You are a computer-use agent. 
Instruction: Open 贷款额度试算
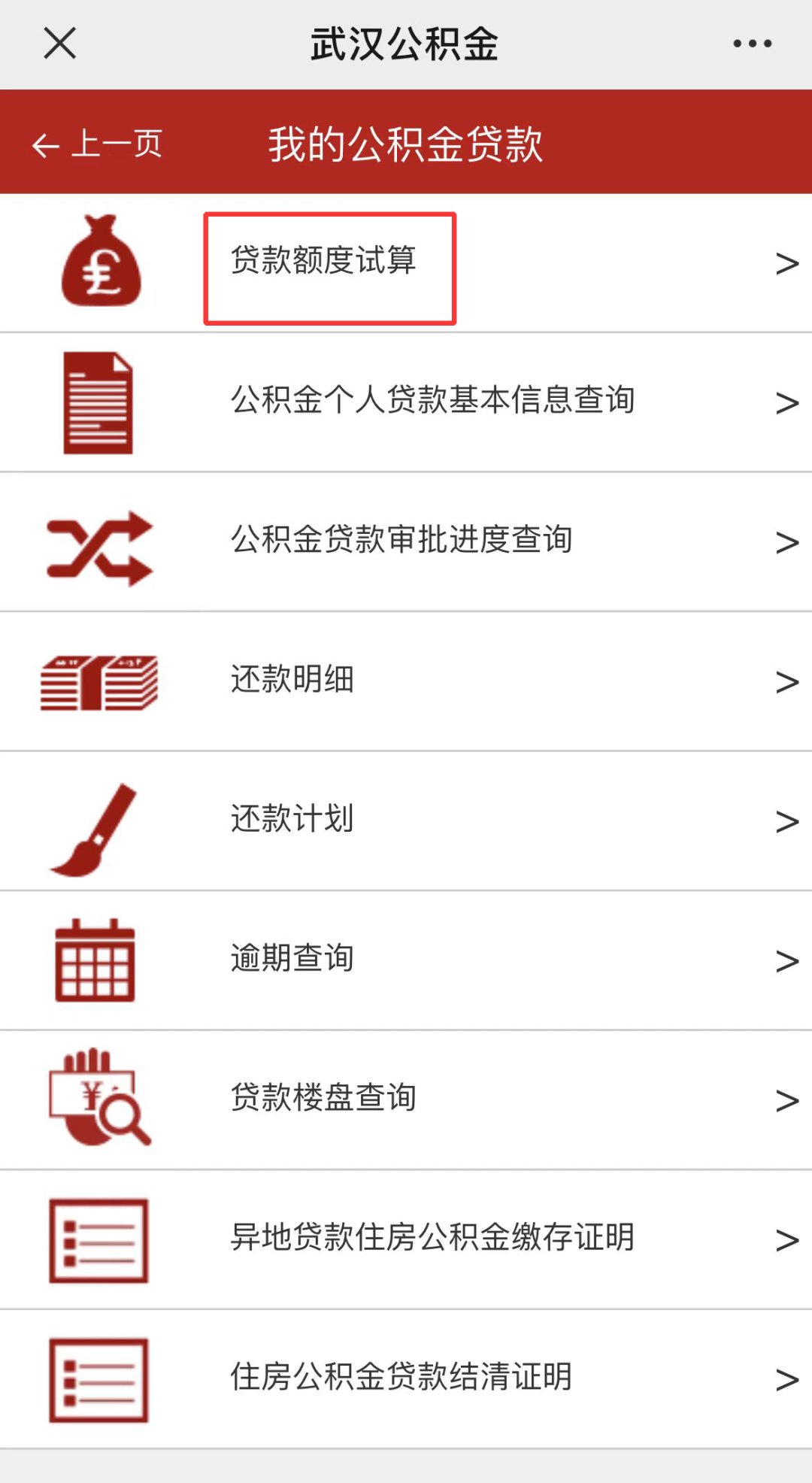click(324, 261)
